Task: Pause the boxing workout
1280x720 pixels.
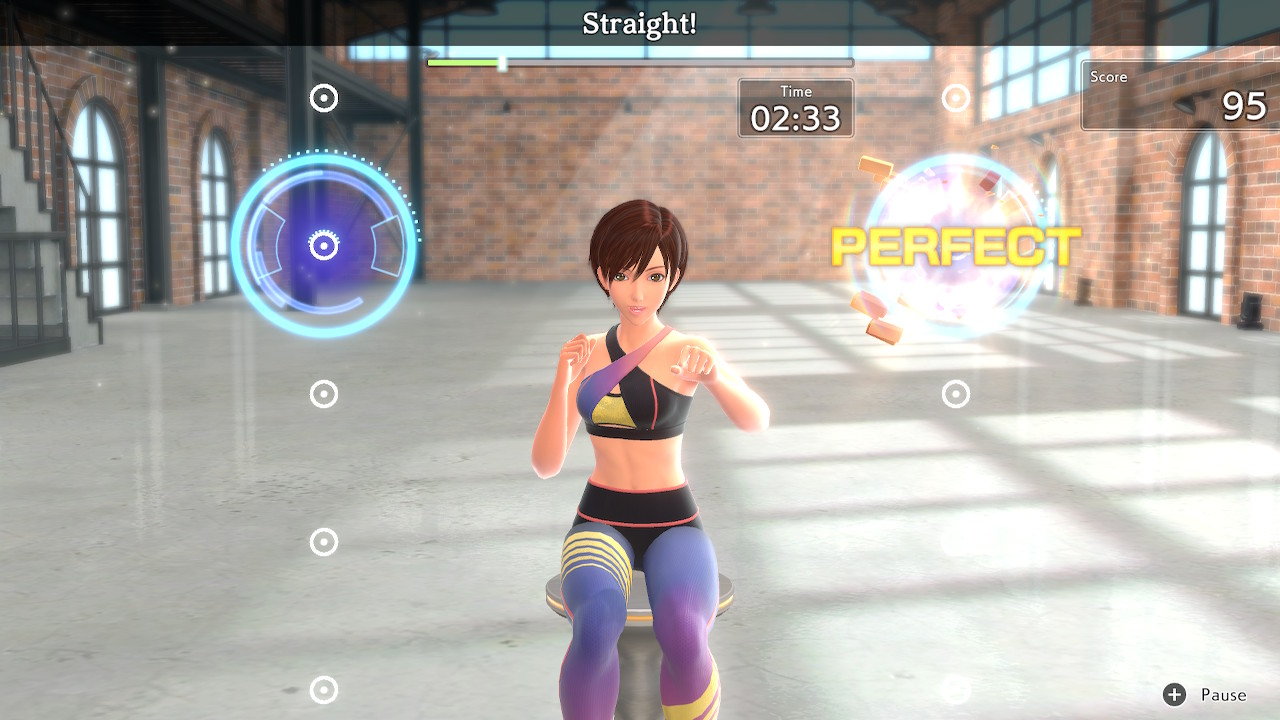Action: [1205, 695]
